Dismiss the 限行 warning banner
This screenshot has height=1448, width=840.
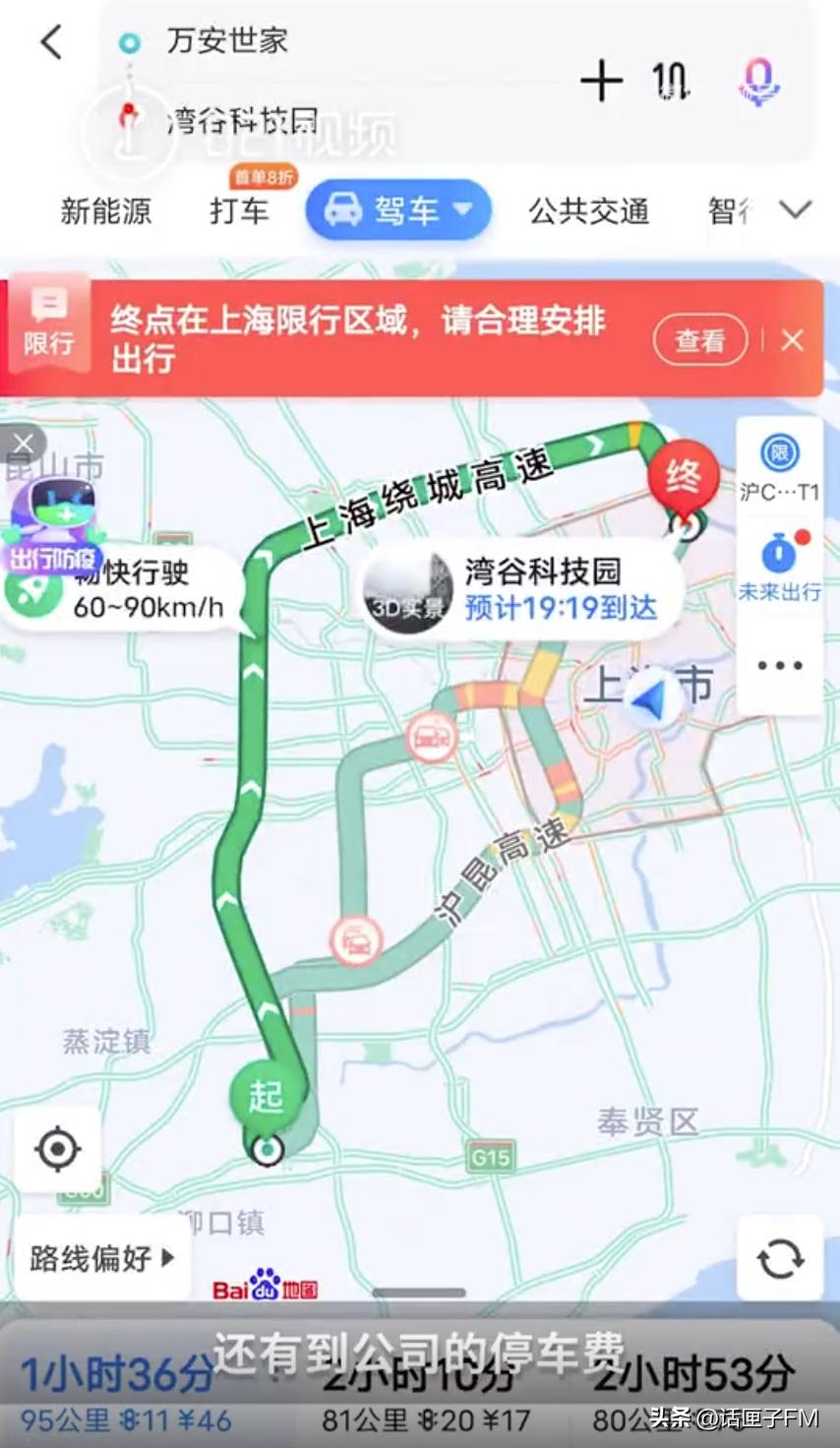click(793, 340)
